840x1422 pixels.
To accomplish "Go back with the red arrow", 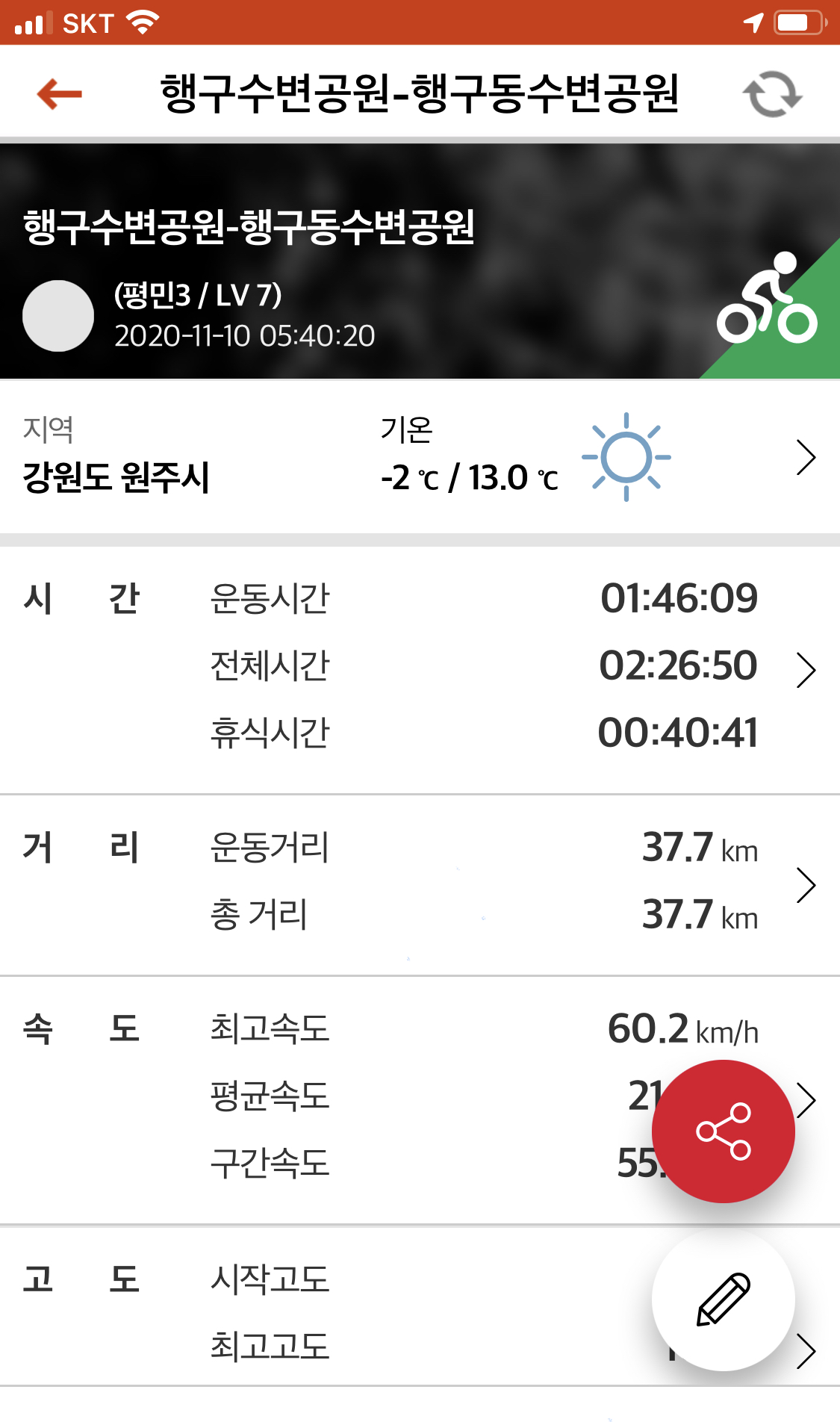I will coord(59,94).
